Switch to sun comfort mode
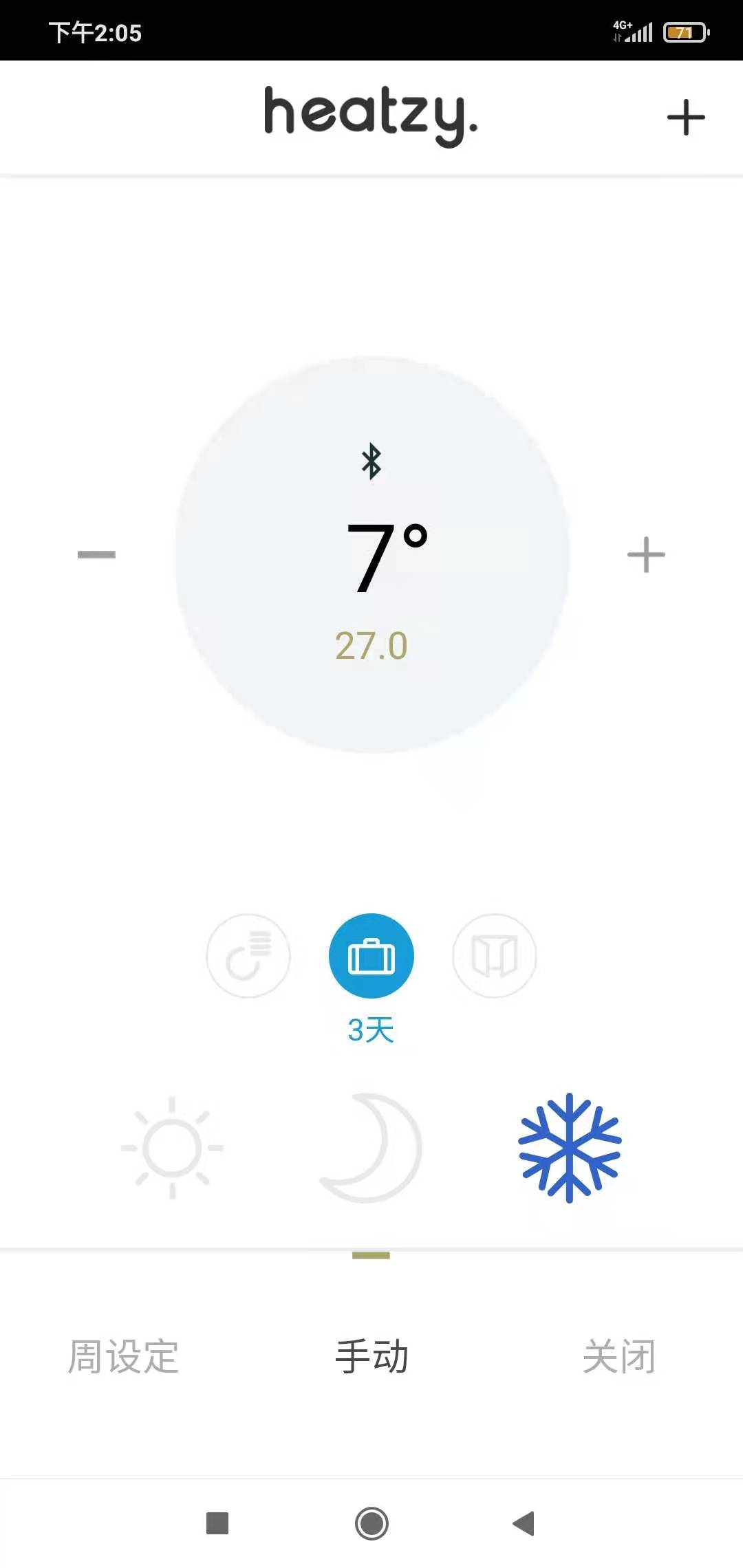Image resolution: width=743 pixels, height=1568 pixels. click(172, 1148)
